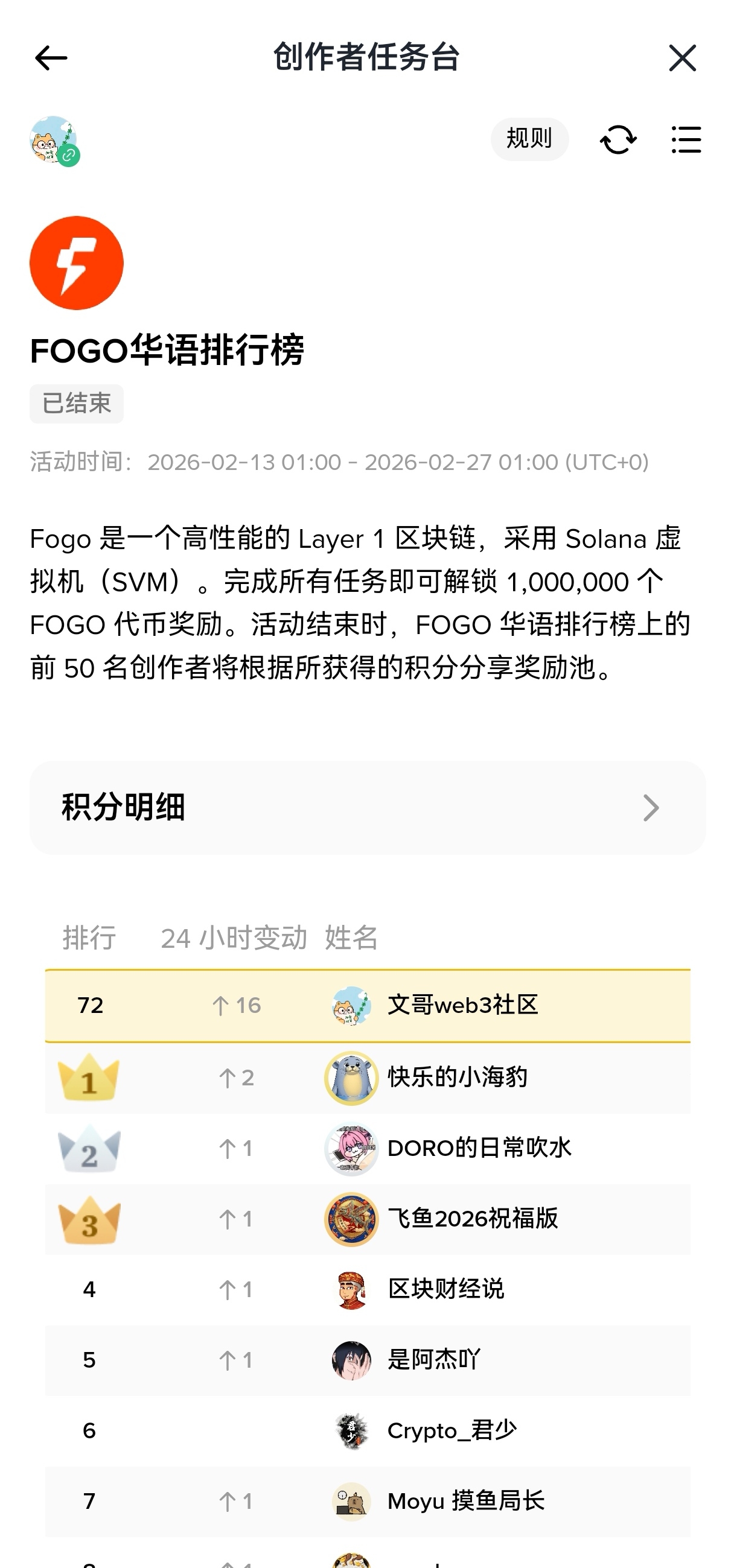This screenshot has height=1568, width=734.
Task: Open 文哥web3社区 leaderboard row
Action: click(462, 1005)
